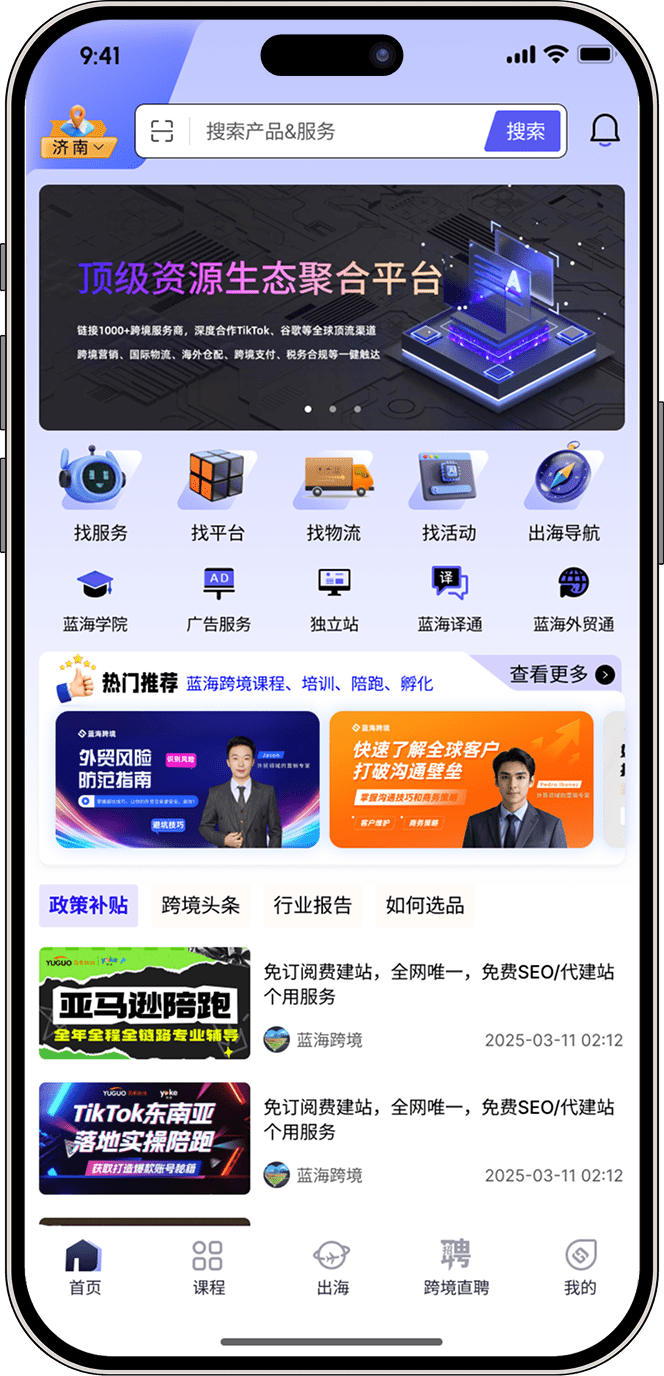Go to the 课程 tab
This screenshot has height=1376, width=664.
208,1267
